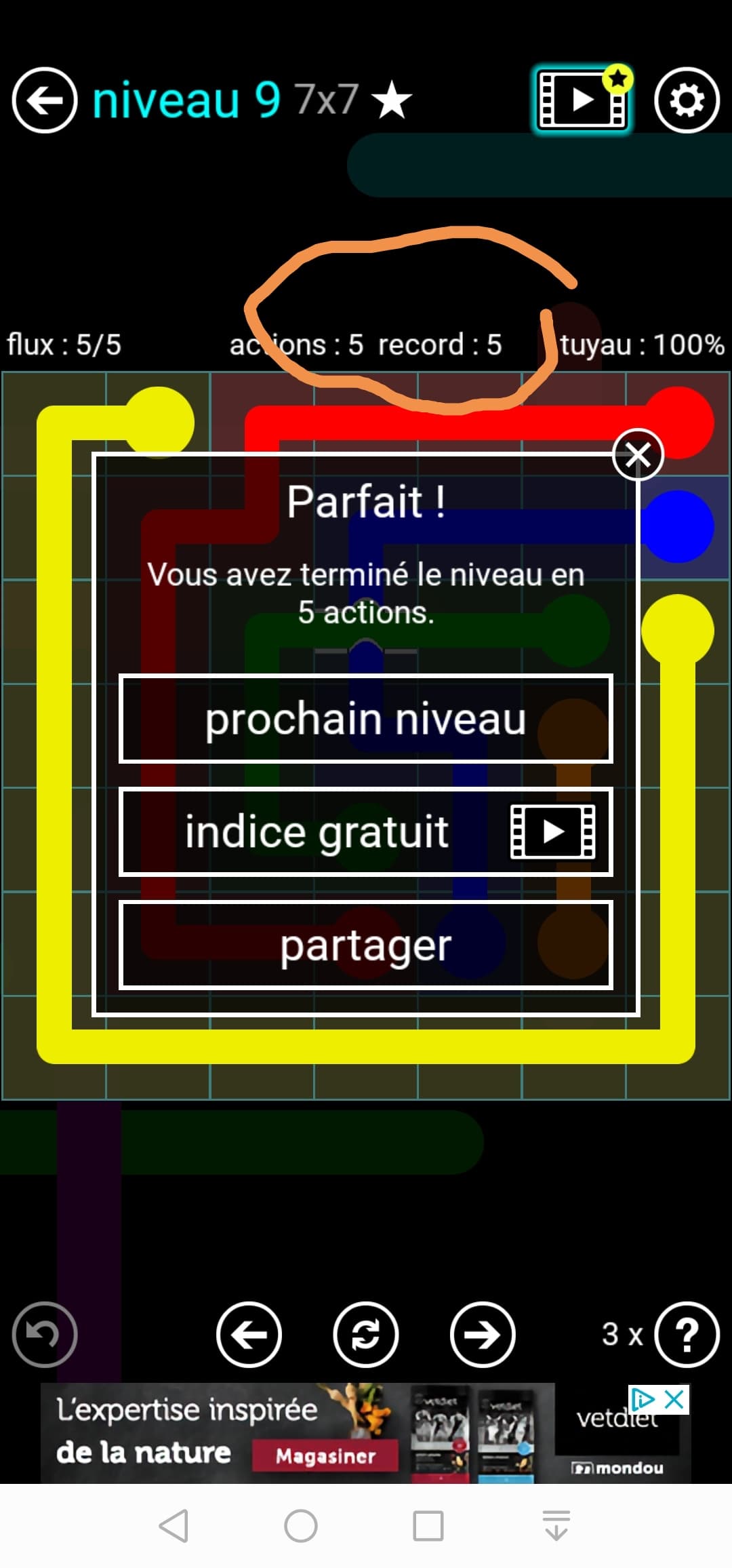The width and height of the screenshot is (732, 1568).
Task: Get an indice gratuit
Action: [x=366, y=832]
